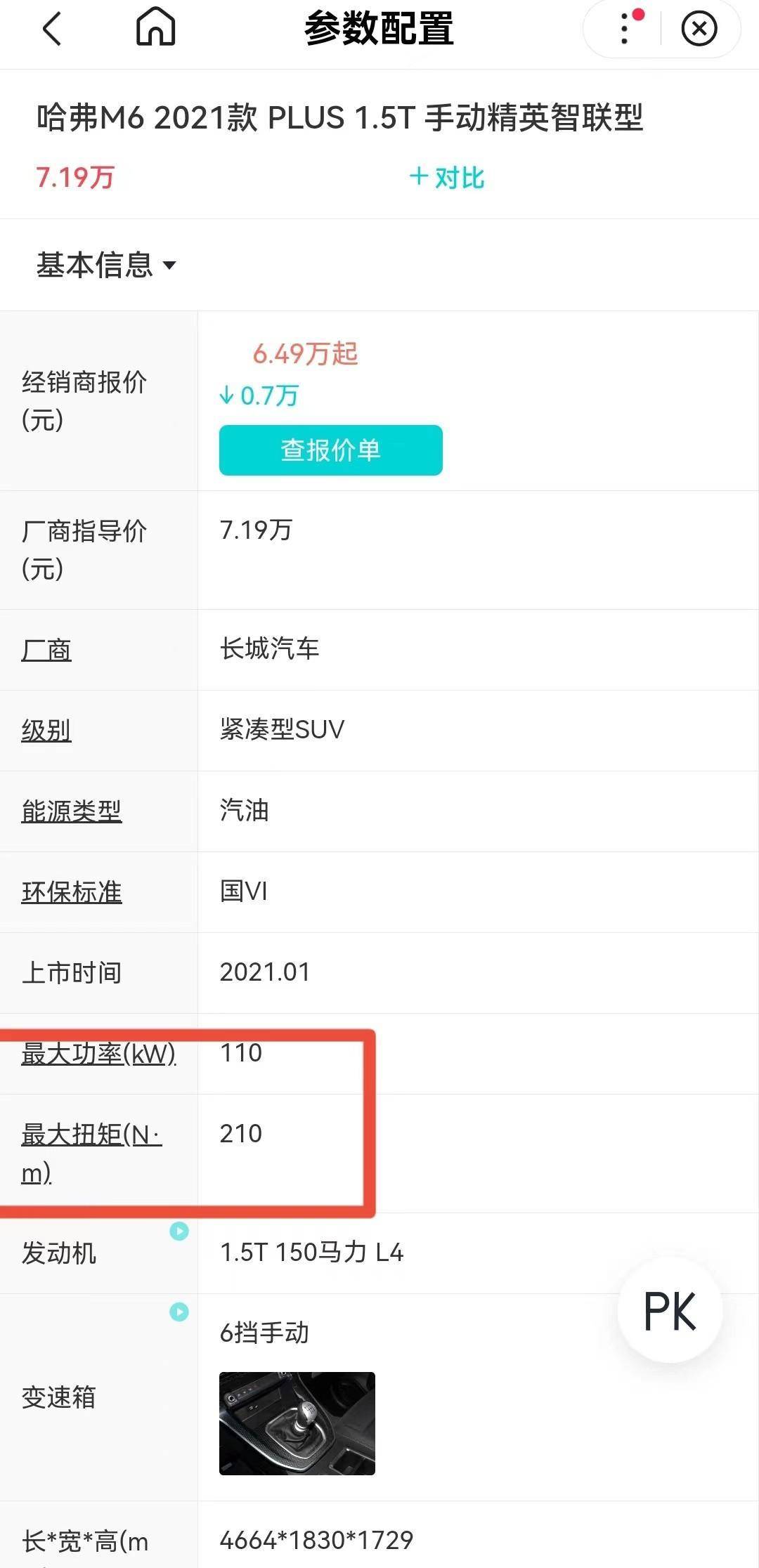Open the 厂商 term link
Image resolution: width=759 pixels, height=1568 pixels.
click(46, 650)
